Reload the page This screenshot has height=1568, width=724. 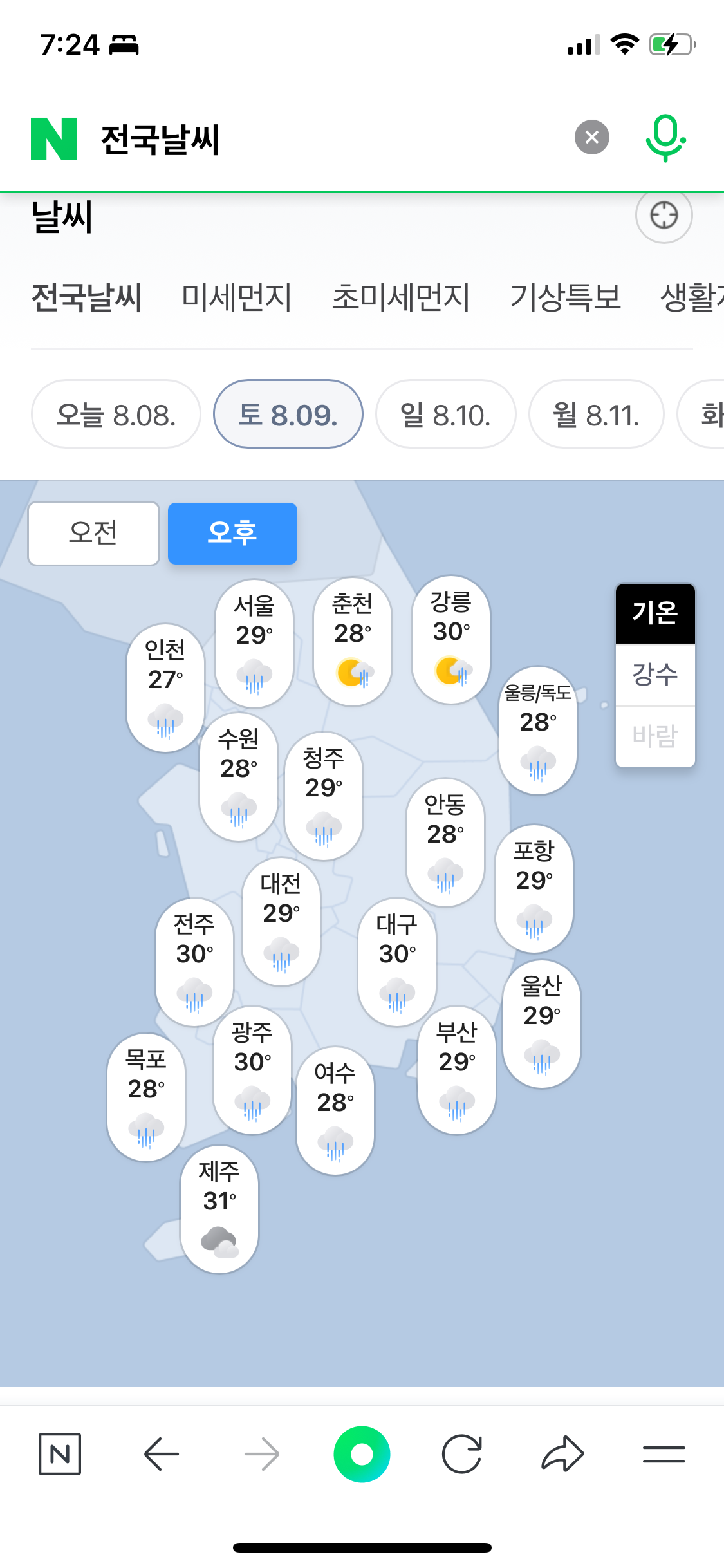pyautogui.click(x=461, y=1453)
